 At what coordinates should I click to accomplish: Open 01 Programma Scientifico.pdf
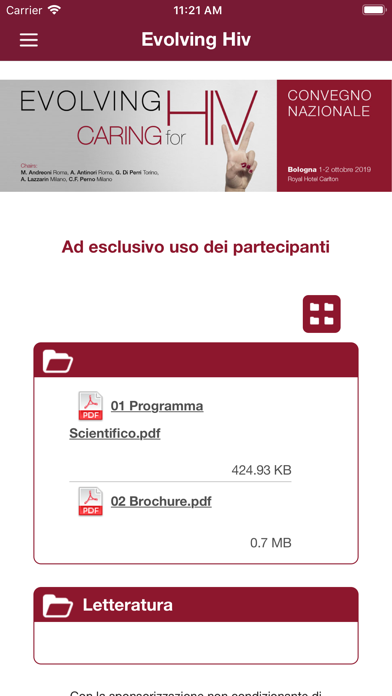point(136,419)
